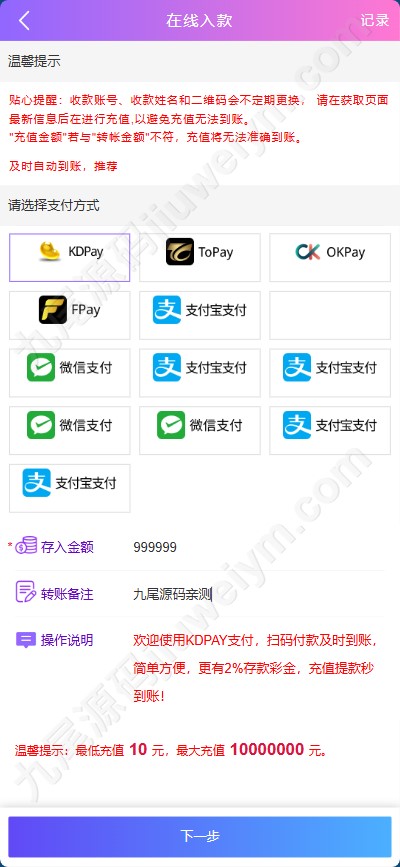
Task: Select the FPay payment tile
Action: 70,315
